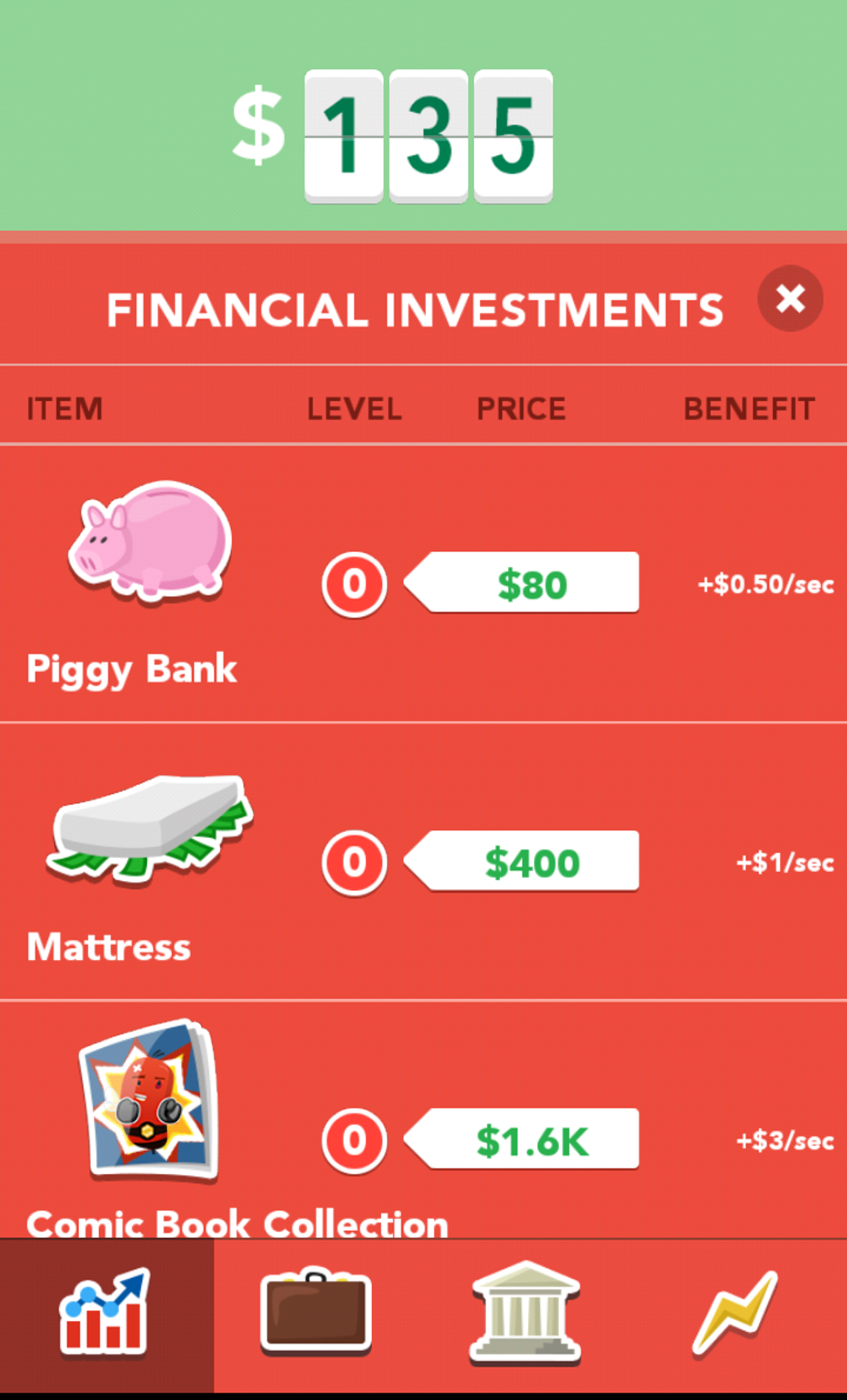Purchase Comic Book Collection for $1.6K

click(521, 1139)
